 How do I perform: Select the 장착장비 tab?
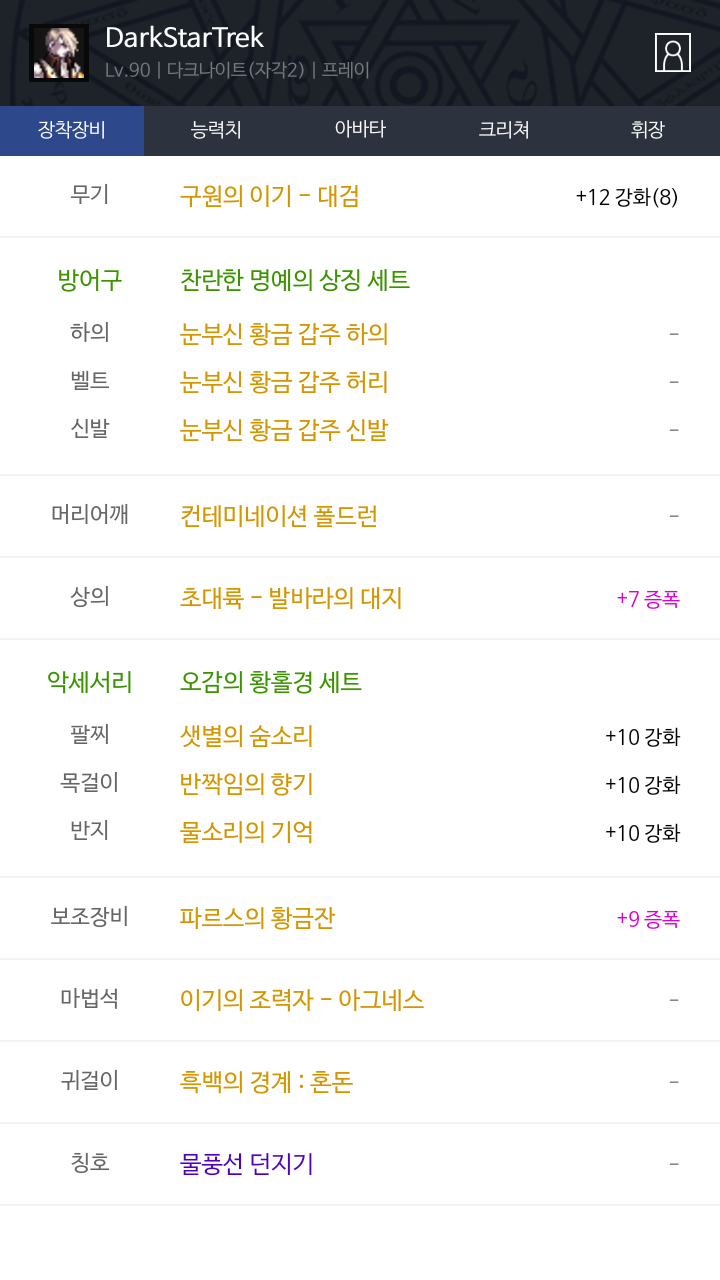(72, 130)
